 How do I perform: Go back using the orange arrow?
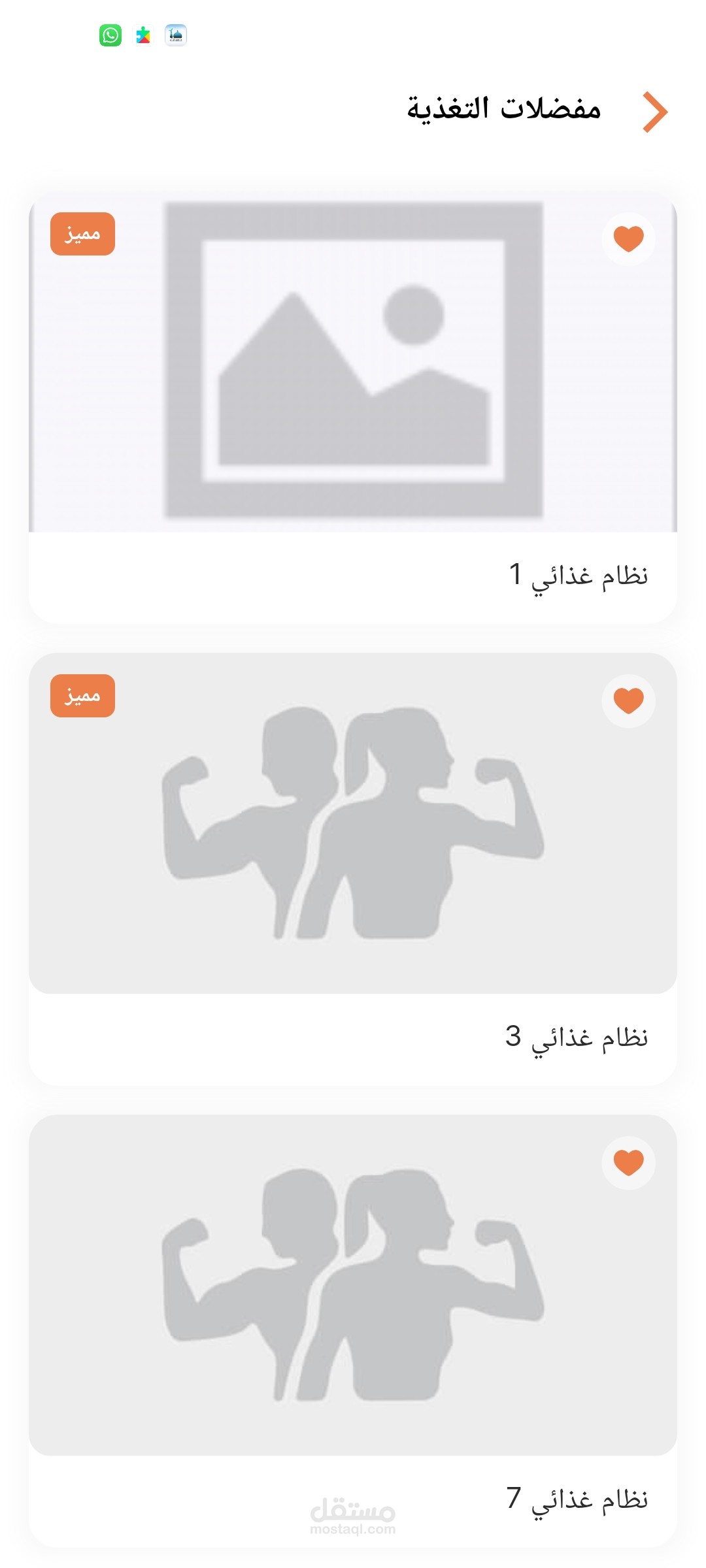(x=655, y=112)
